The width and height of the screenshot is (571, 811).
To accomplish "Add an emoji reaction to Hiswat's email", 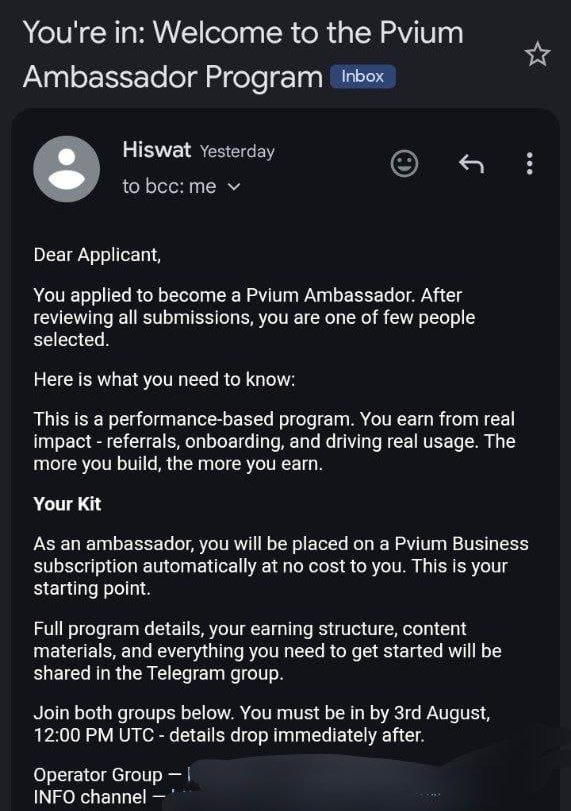I will [404, 164].
